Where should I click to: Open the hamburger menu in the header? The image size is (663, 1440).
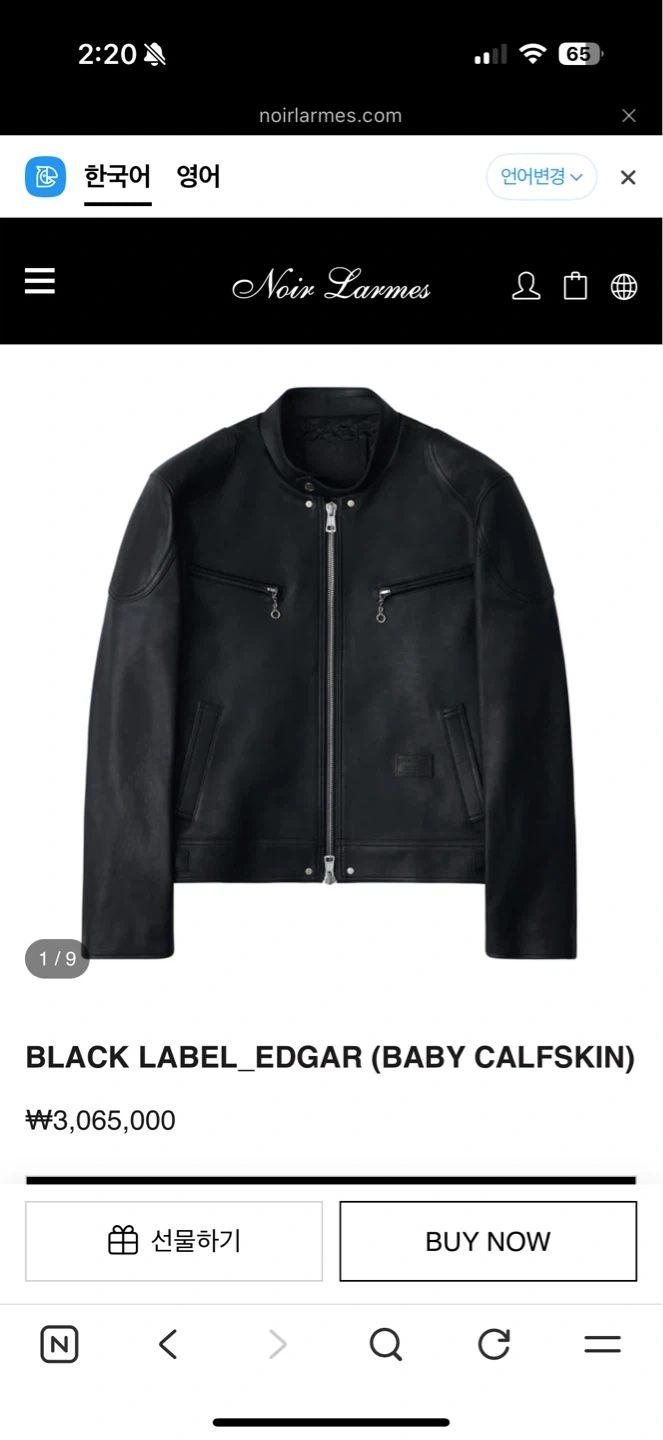tap(40, 282)
